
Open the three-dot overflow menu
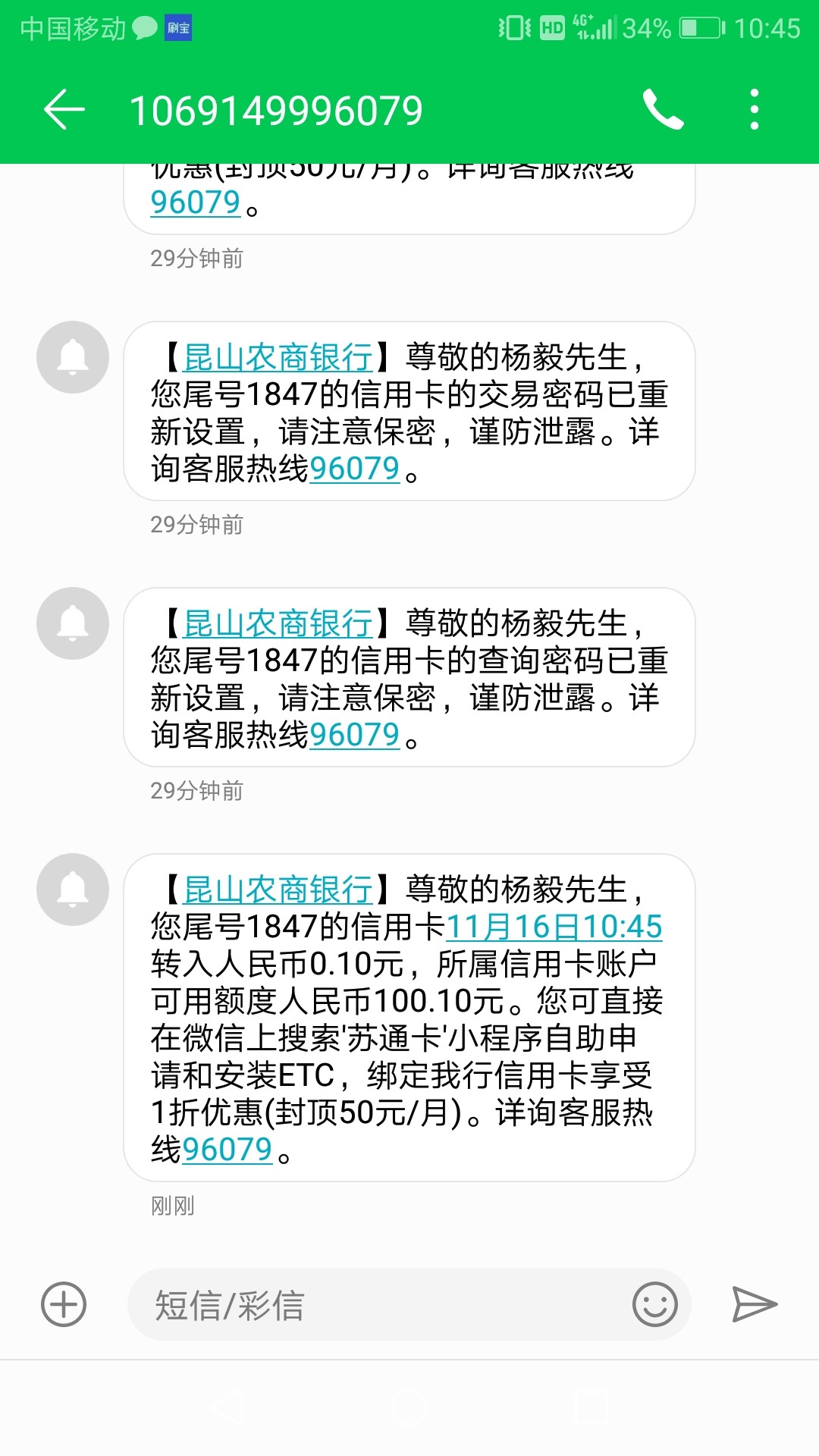coord(754,110)
